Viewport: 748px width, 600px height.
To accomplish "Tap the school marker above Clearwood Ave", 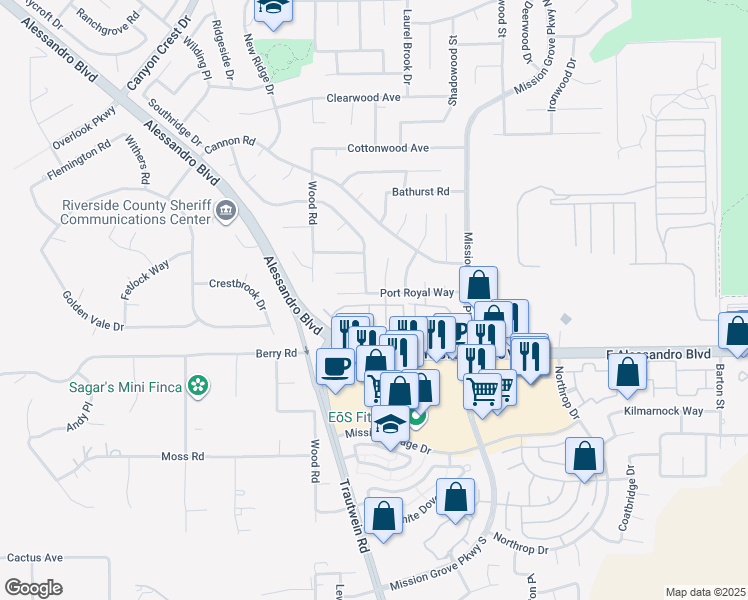I will click(x=271, y=7).
